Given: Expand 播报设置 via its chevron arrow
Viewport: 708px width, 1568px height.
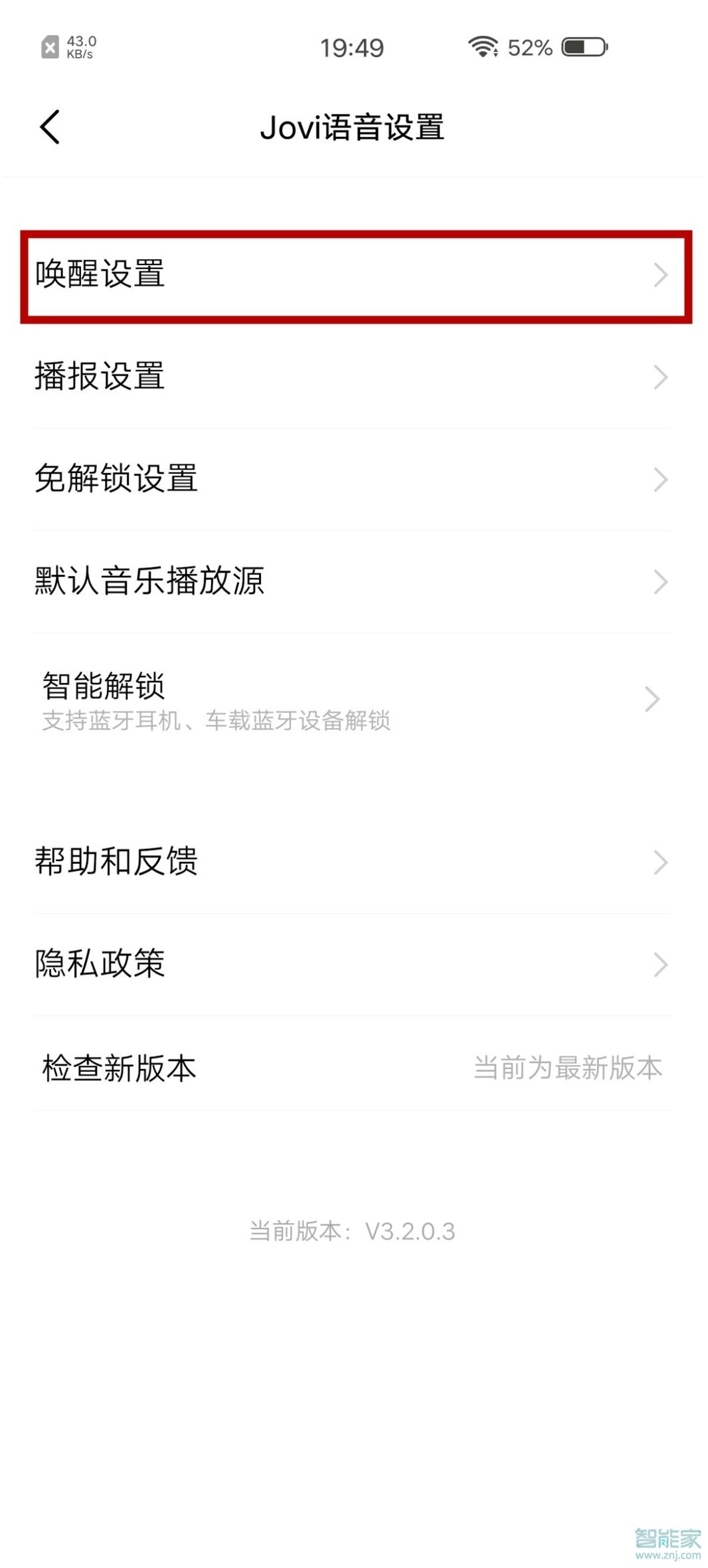Looking at the screenshot, I should click(x=660, y=377).
